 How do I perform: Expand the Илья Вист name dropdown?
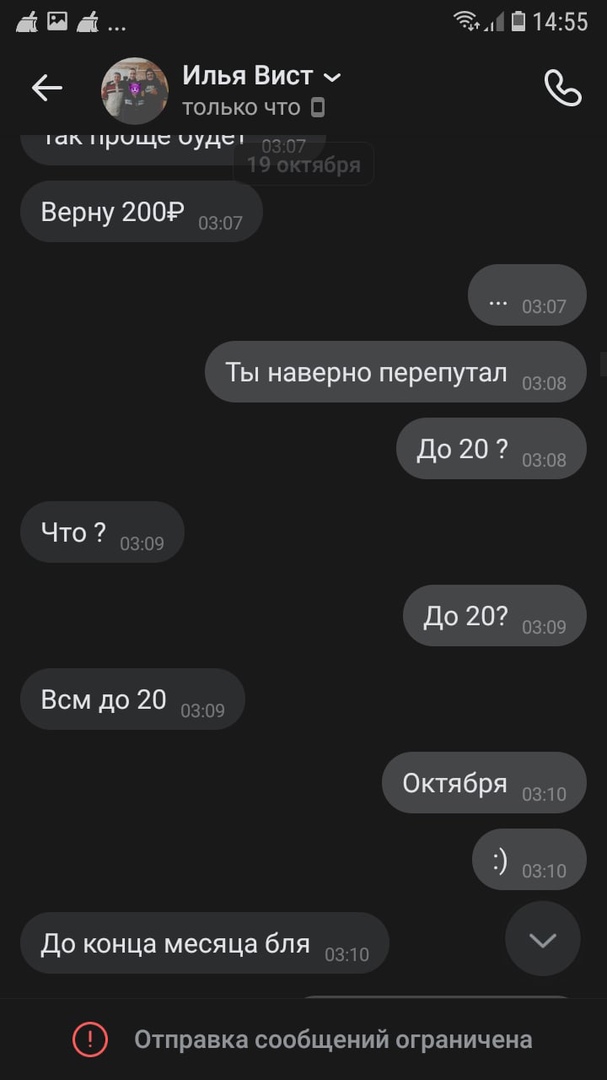pyautogui.click(x=333, y=77)
